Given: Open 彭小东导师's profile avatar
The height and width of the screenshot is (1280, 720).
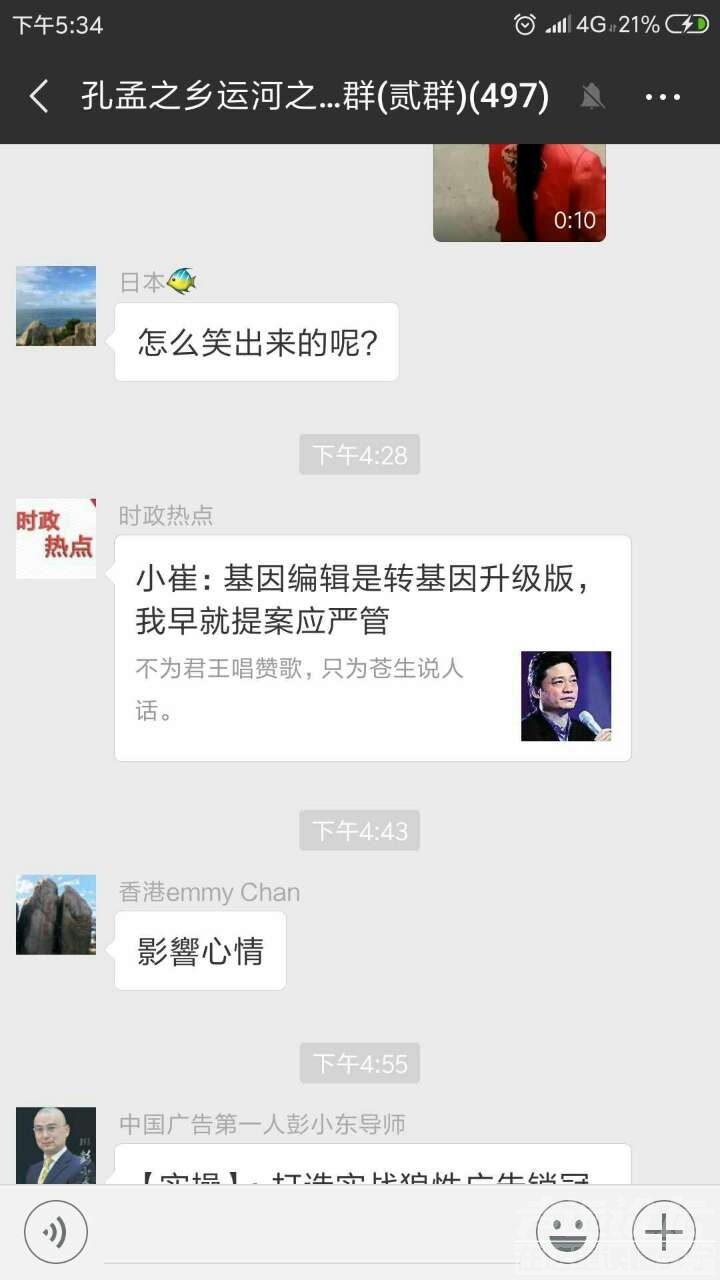Looking at the screenshot, I should [56, 1145].
